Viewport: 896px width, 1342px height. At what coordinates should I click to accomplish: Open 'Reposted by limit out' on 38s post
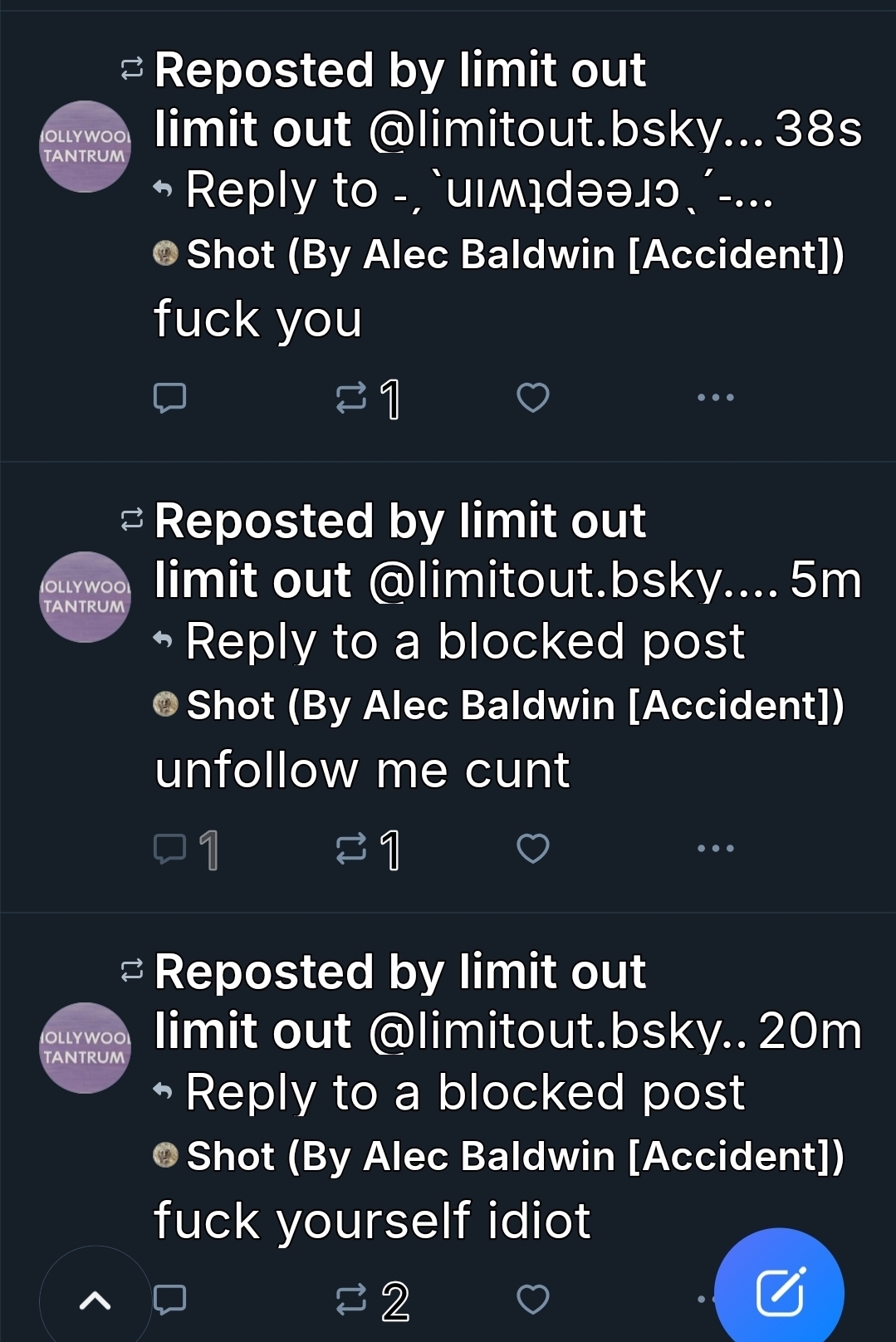(399, 70)
